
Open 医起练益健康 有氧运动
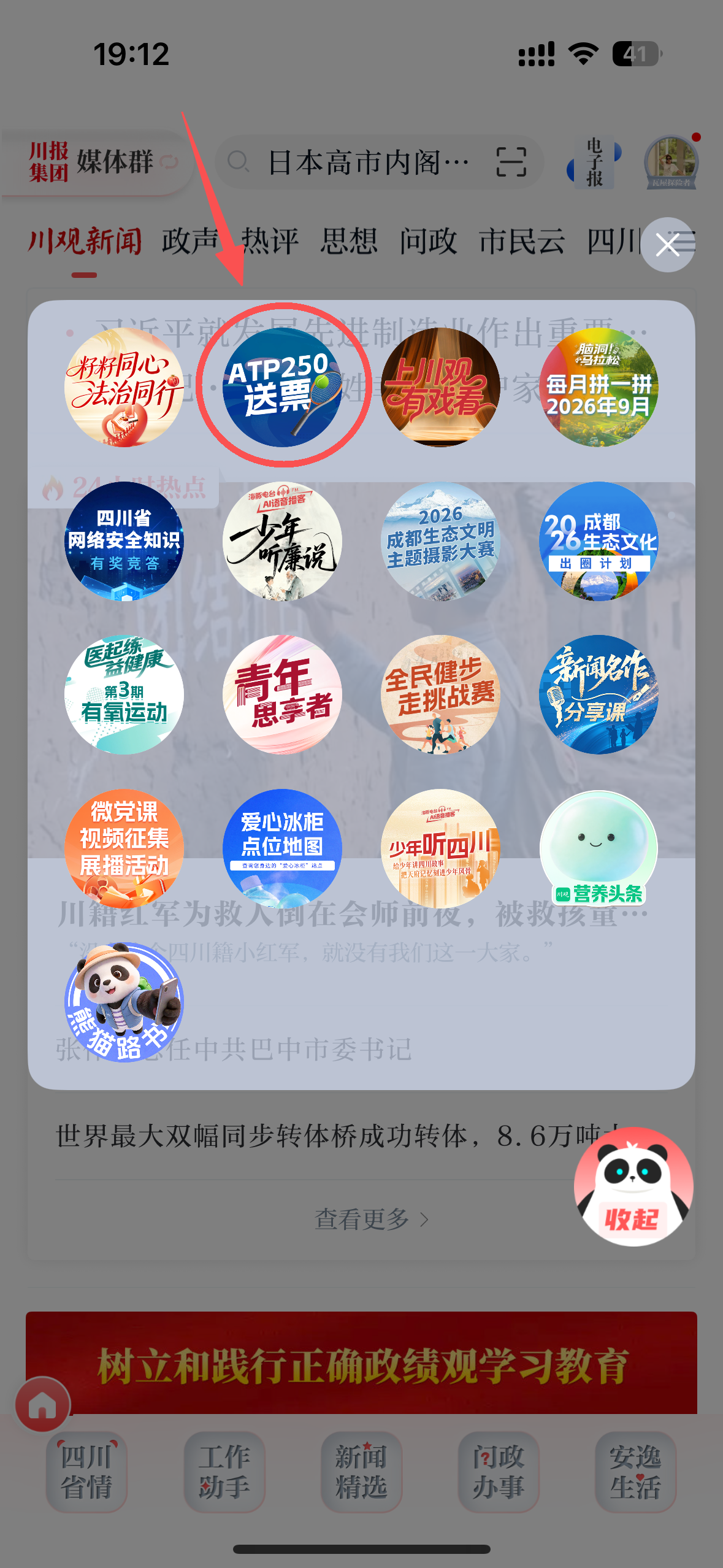(124, 694)
